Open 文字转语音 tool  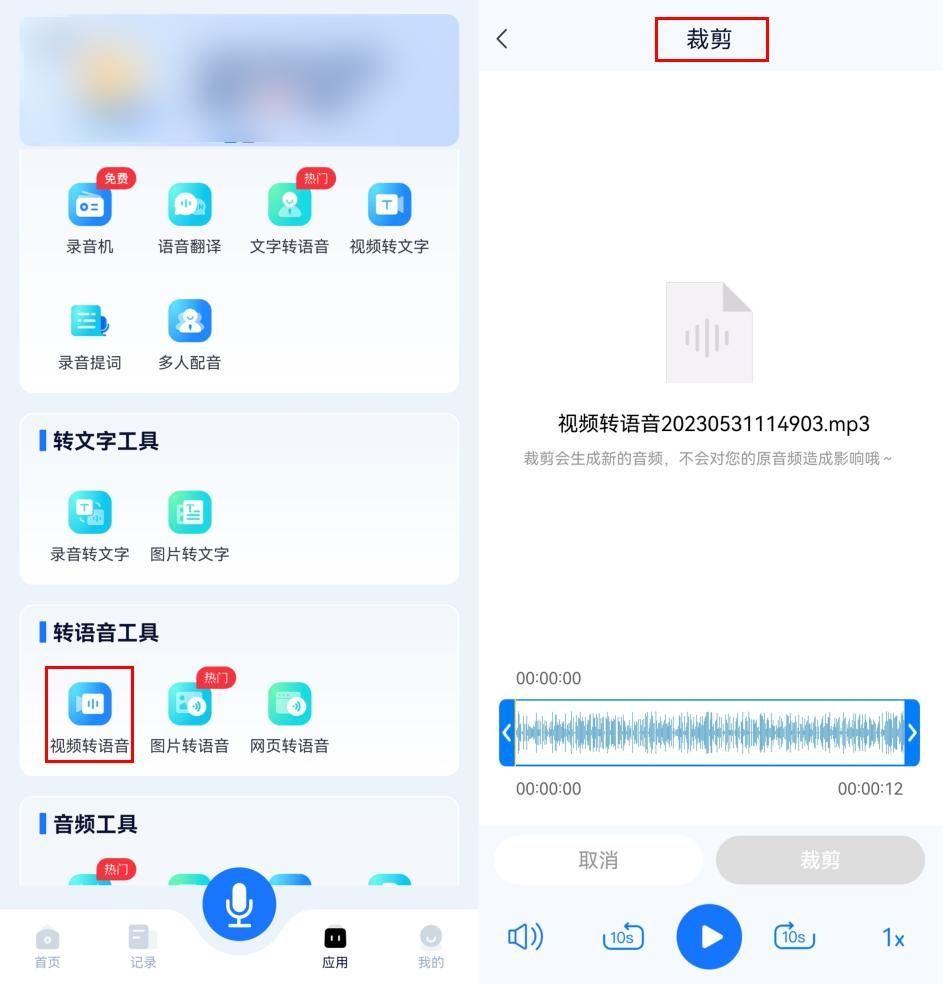click(289, 216)
